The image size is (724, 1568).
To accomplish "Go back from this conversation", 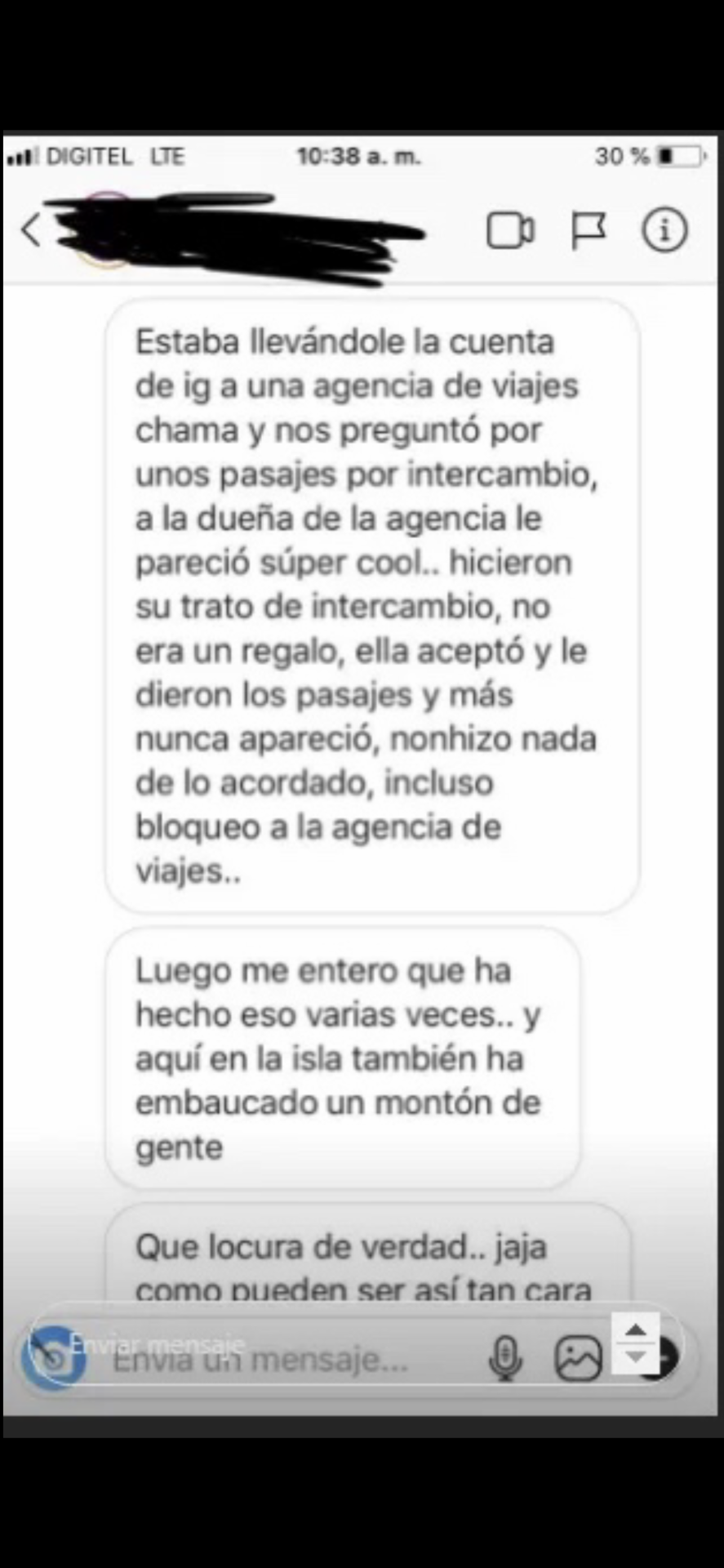I will [30, 230].
